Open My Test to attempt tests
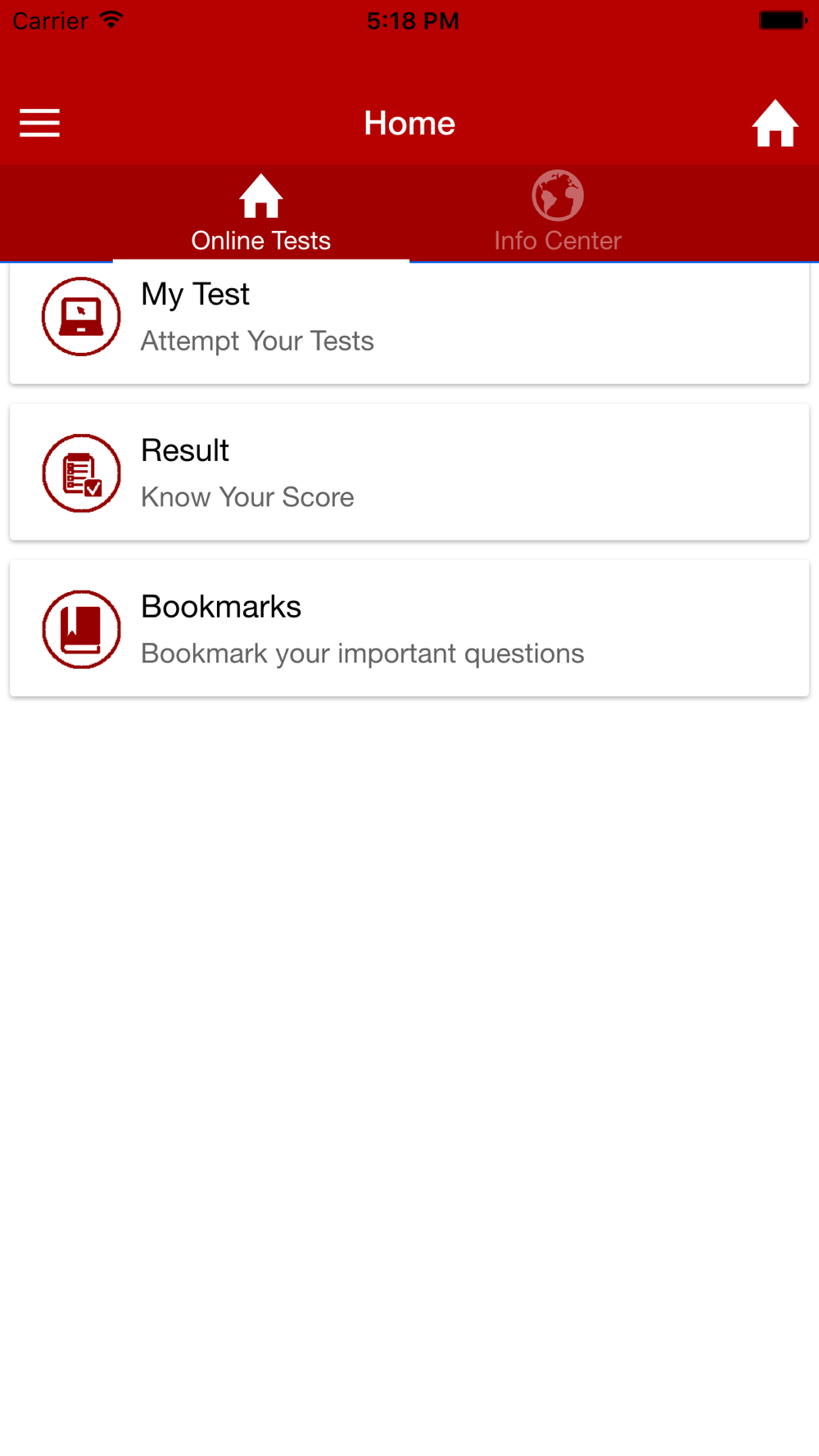The height and width of the screenshot is (1456, 819). click(x=409, y=323)
